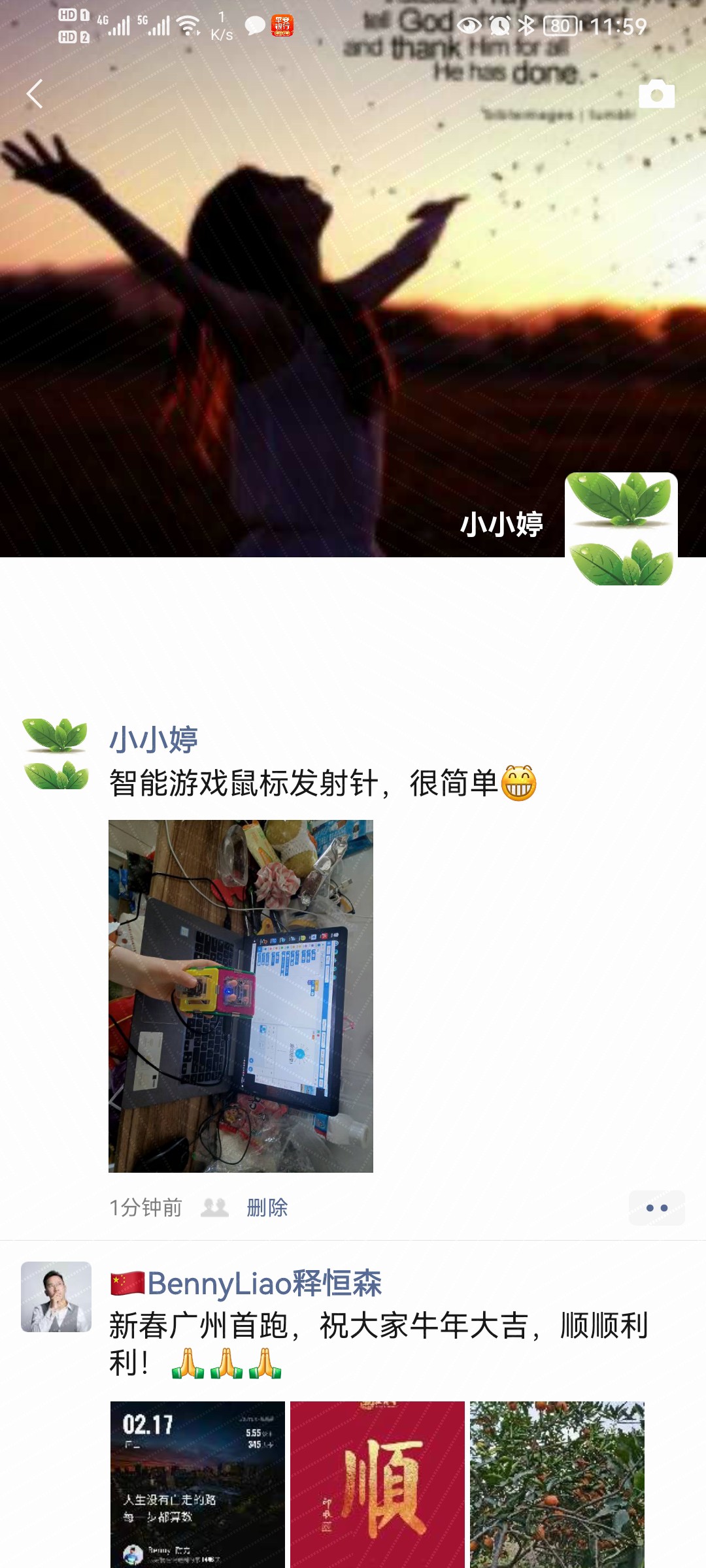Open 小小婷's profile picture on the cover
706x1568 pixels.
620,528
